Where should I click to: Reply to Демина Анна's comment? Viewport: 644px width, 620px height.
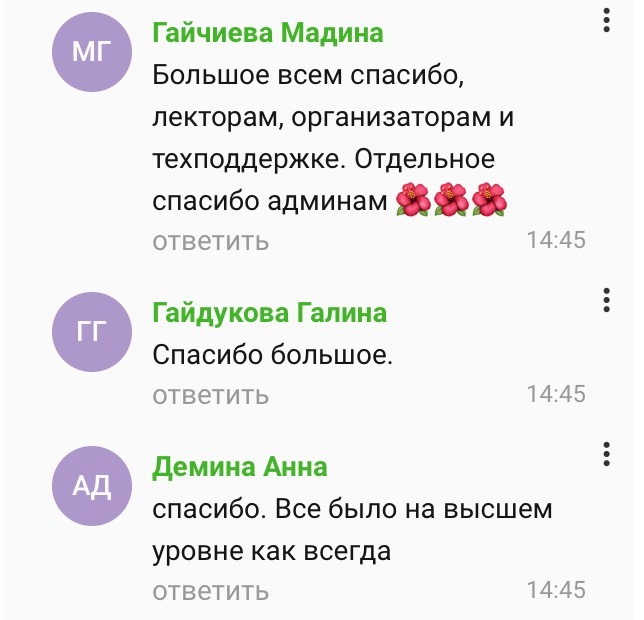click(x=211, y=590)
